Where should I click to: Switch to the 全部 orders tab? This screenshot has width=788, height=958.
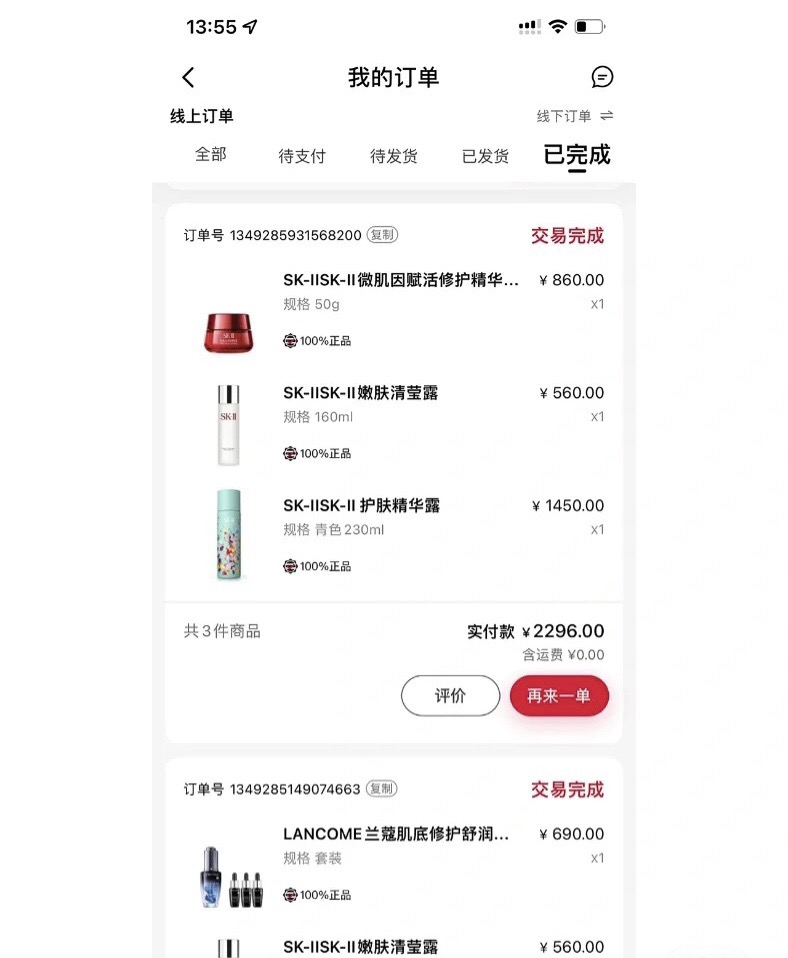click(211, 155)
